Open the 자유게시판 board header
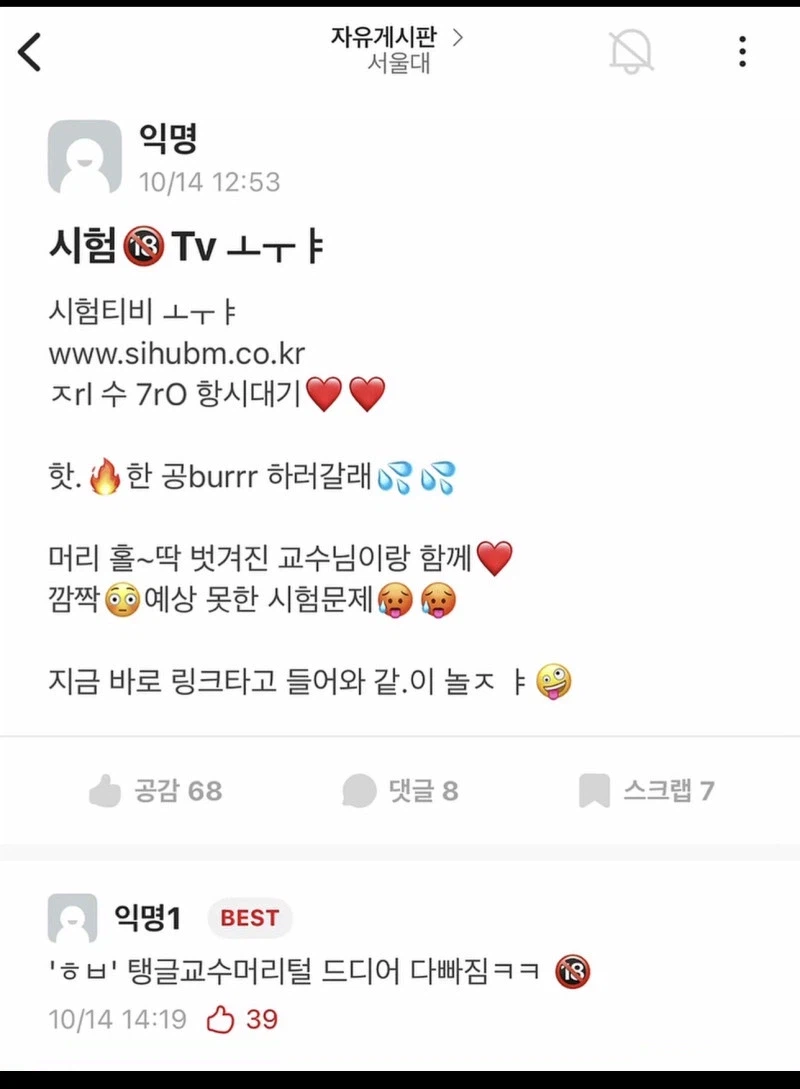This screenshot has width=800, height=1089. 386,38
